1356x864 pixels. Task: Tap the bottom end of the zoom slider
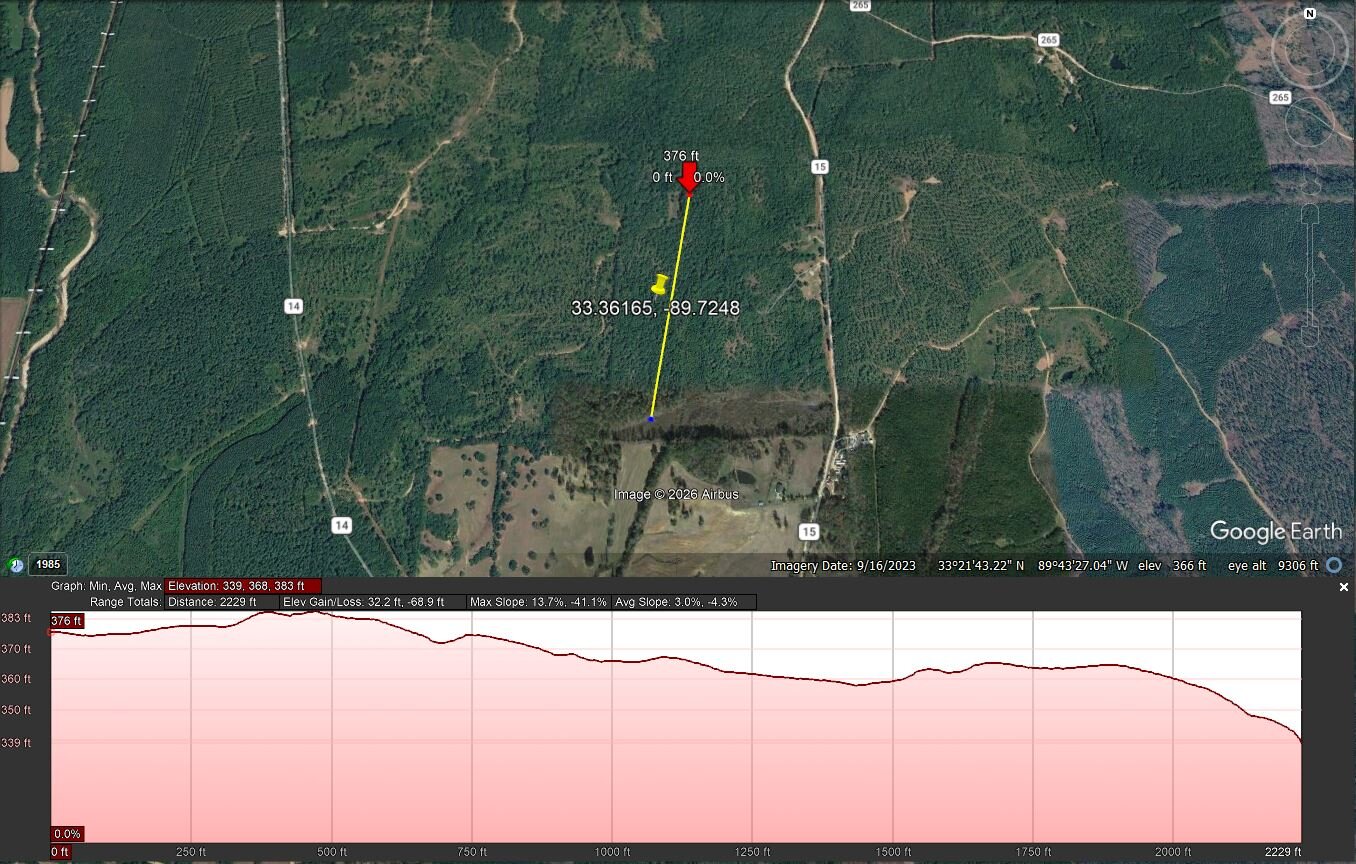point(1311,338)
